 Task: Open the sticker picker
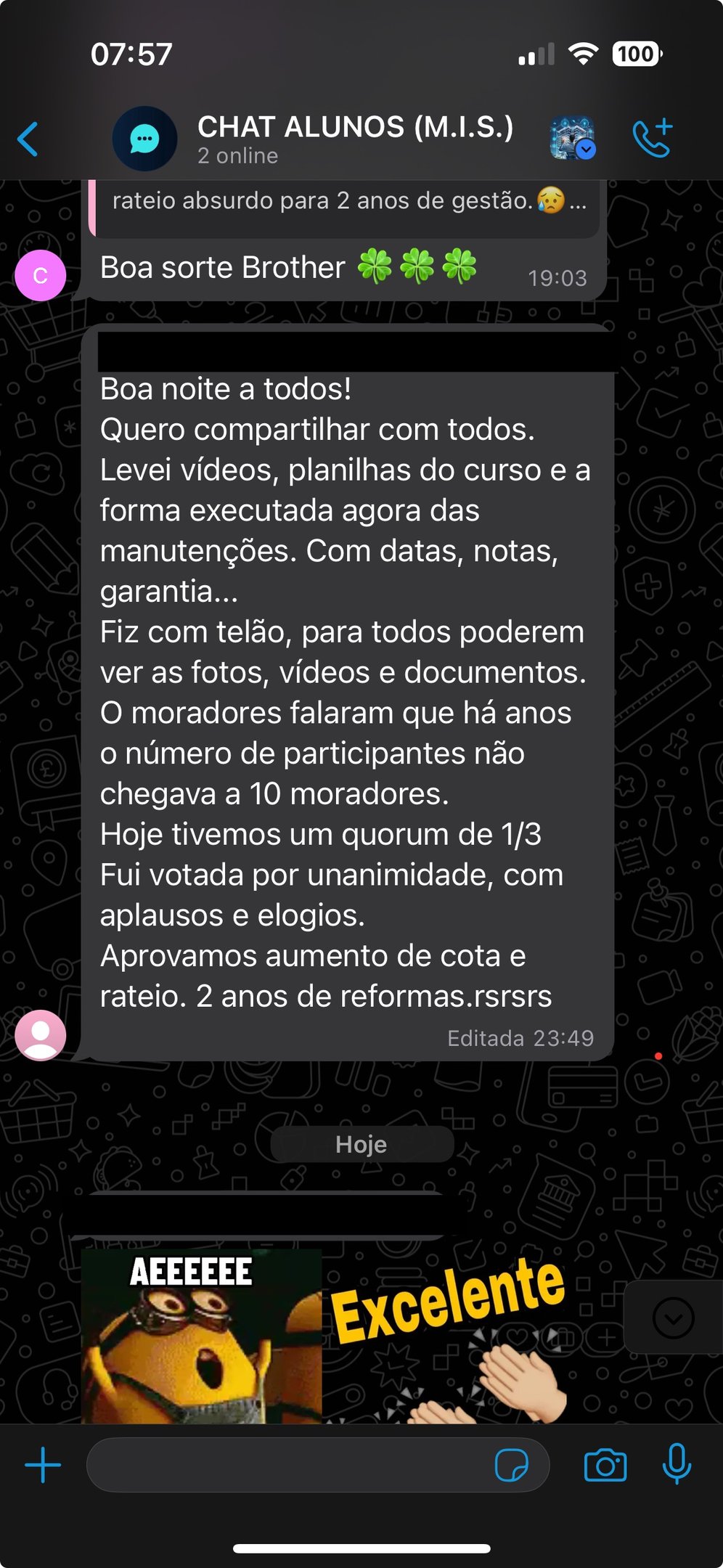point(511,1465)
